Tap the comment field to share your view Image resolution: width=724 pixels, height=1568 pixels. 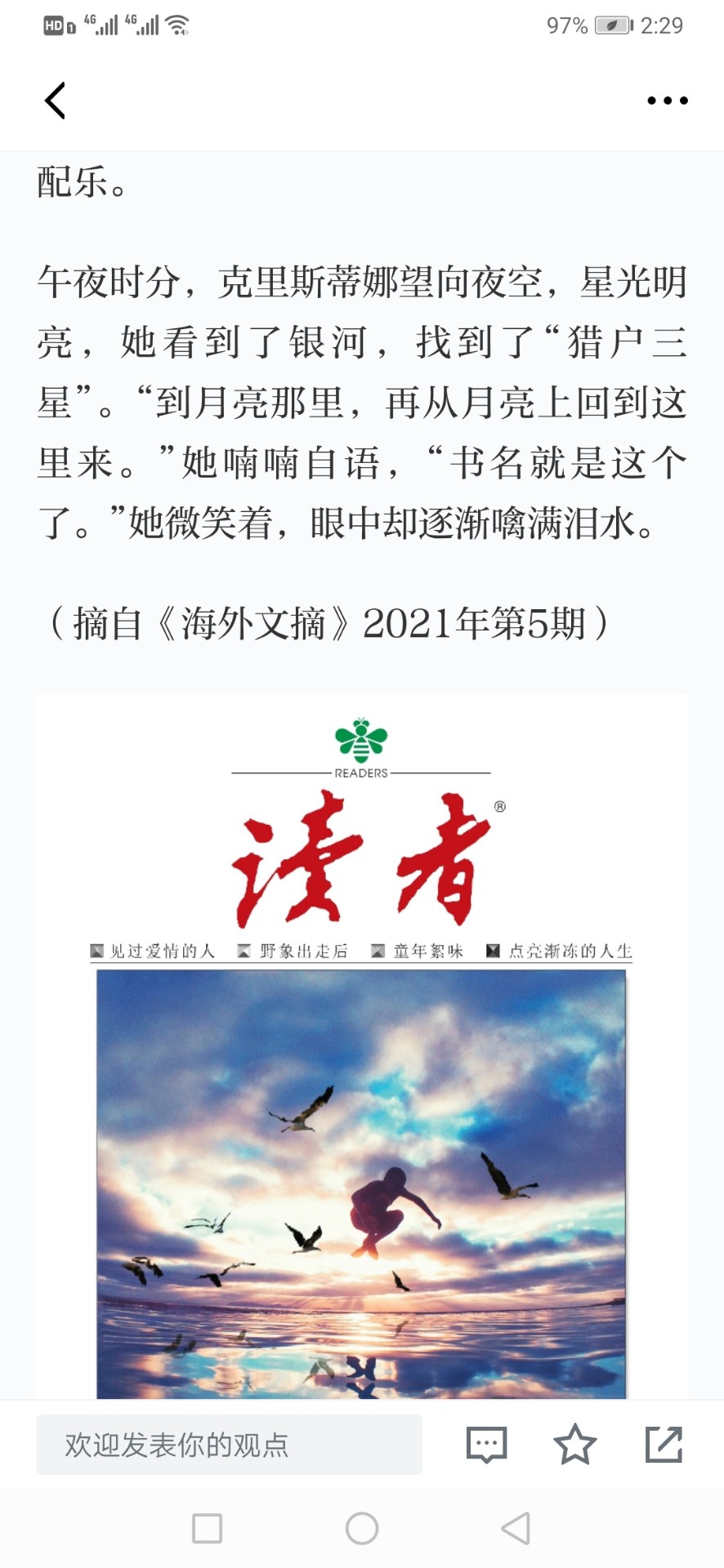[x=229, y=1445]
